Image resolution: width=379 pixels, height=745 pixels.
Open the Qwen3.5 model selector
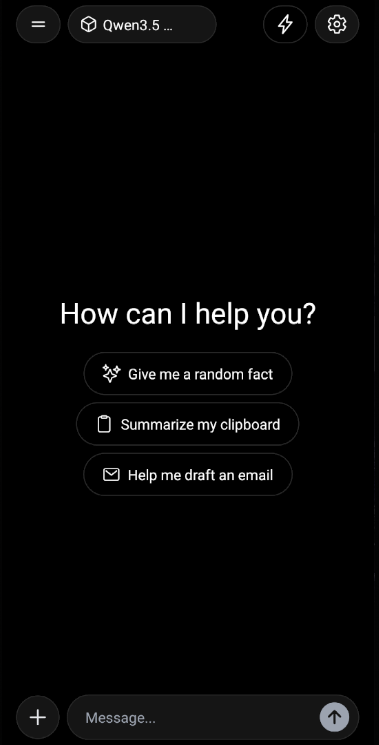click(142, 24)
